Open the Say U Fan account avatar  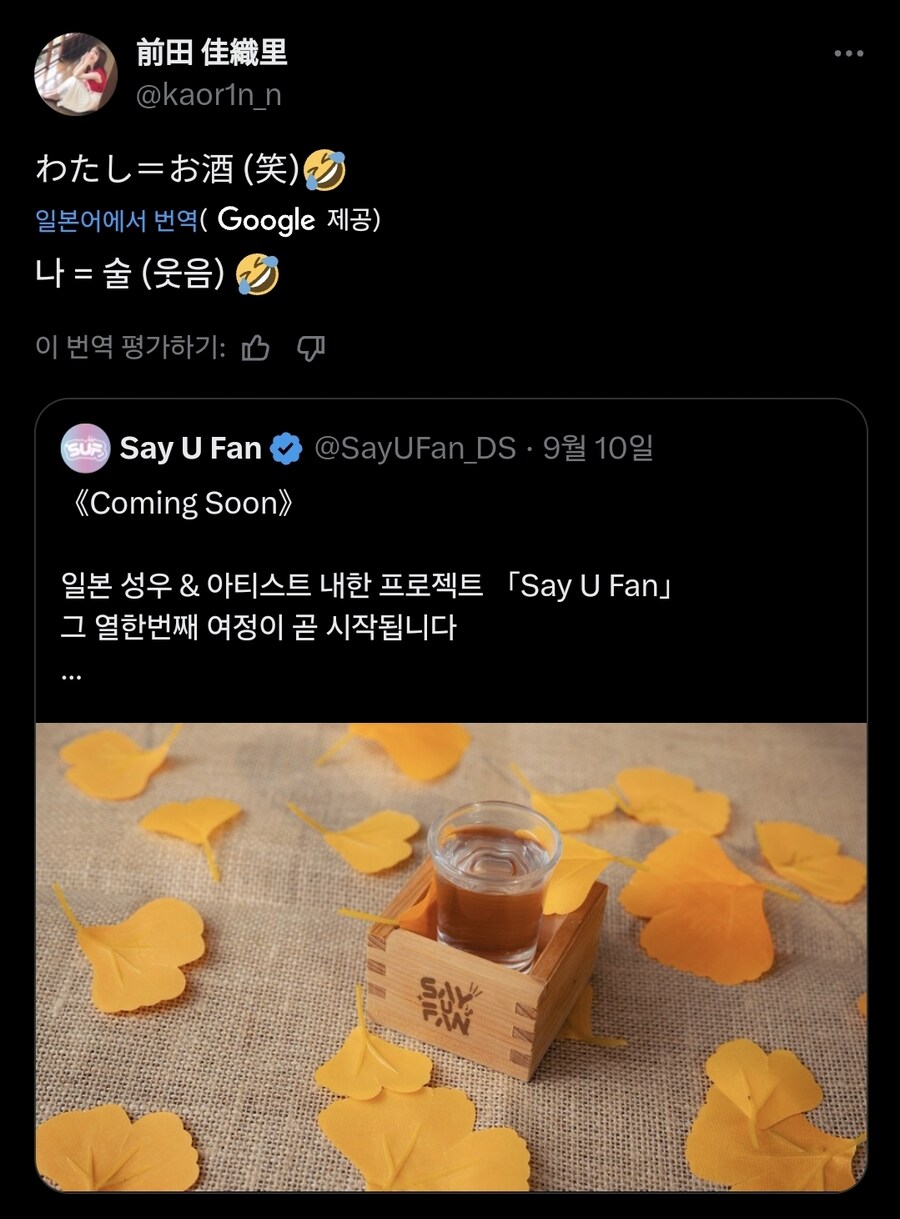pos(84,449)
